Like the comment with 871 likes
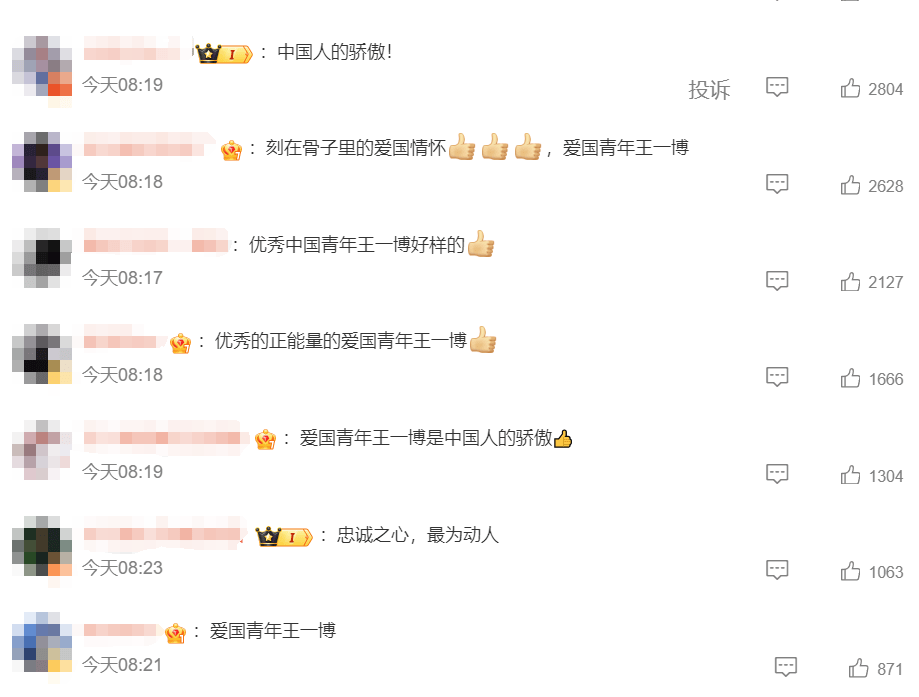919x697 pixels. click(x=858, y=668)
